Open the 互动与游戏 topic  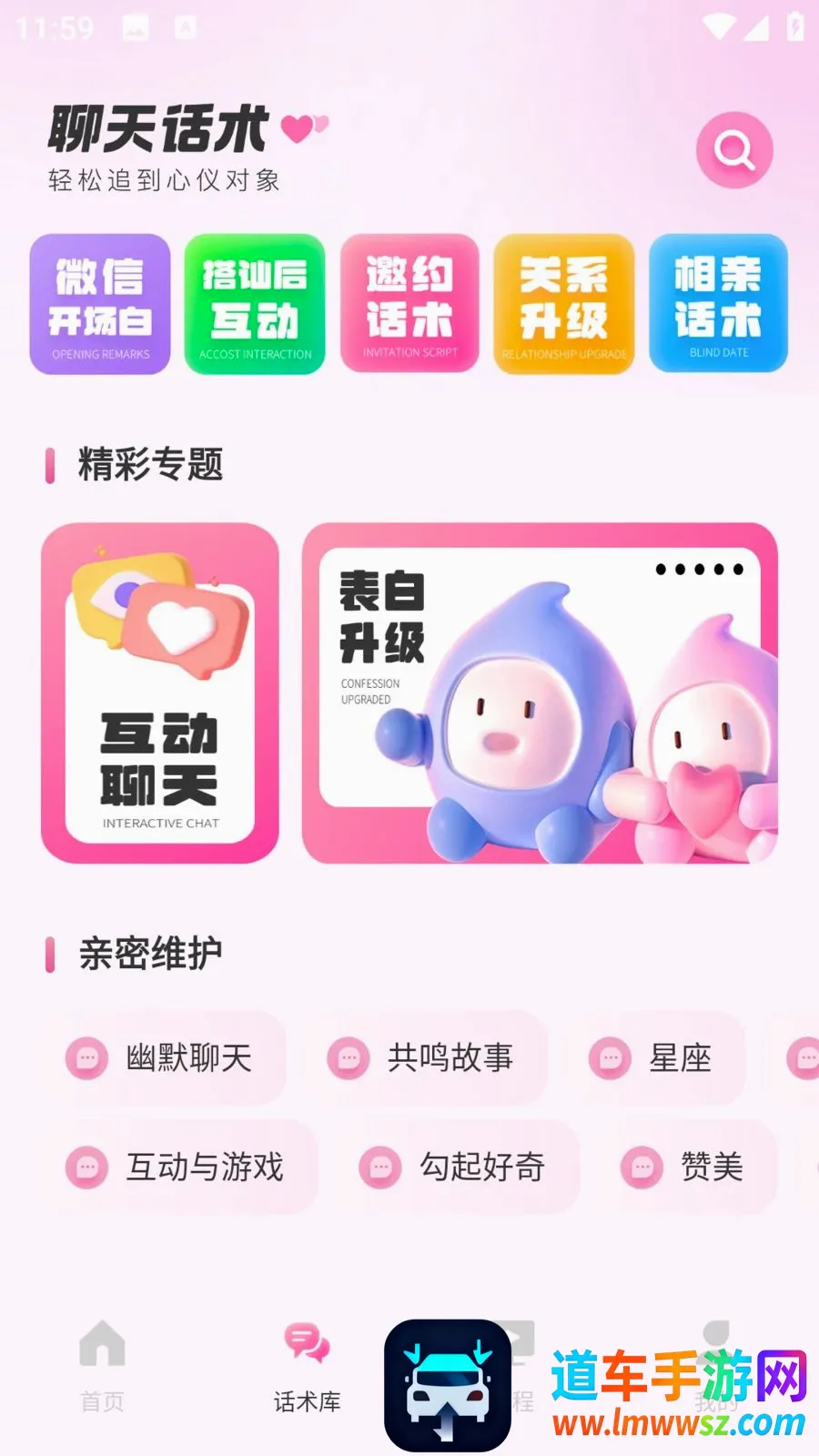(x=180, y=1167)
